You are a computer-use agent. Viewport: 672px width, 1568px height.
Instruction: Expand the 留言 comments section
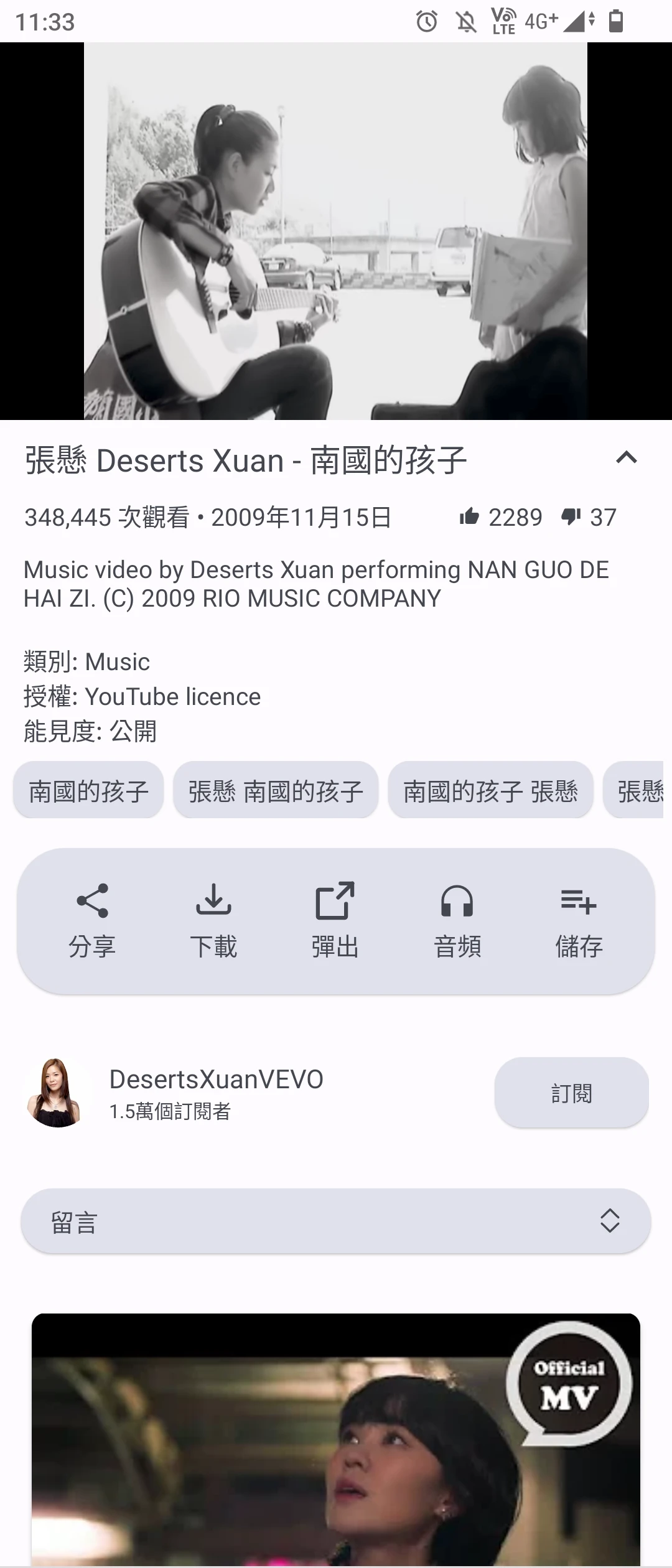pos(336,1221)
